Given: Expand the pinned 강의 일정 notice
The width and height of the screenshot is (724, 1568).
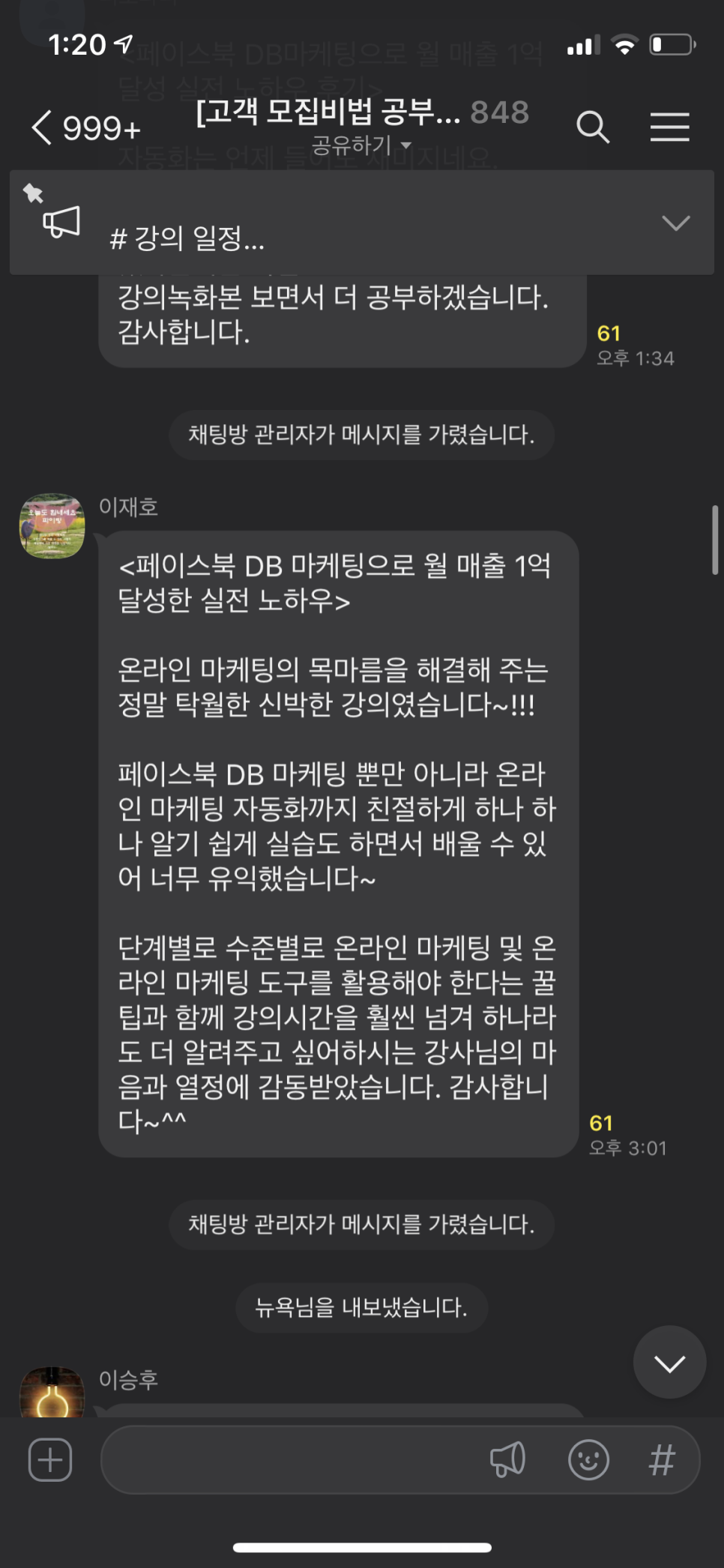Looking at the screenshot, I should point(675,223).
